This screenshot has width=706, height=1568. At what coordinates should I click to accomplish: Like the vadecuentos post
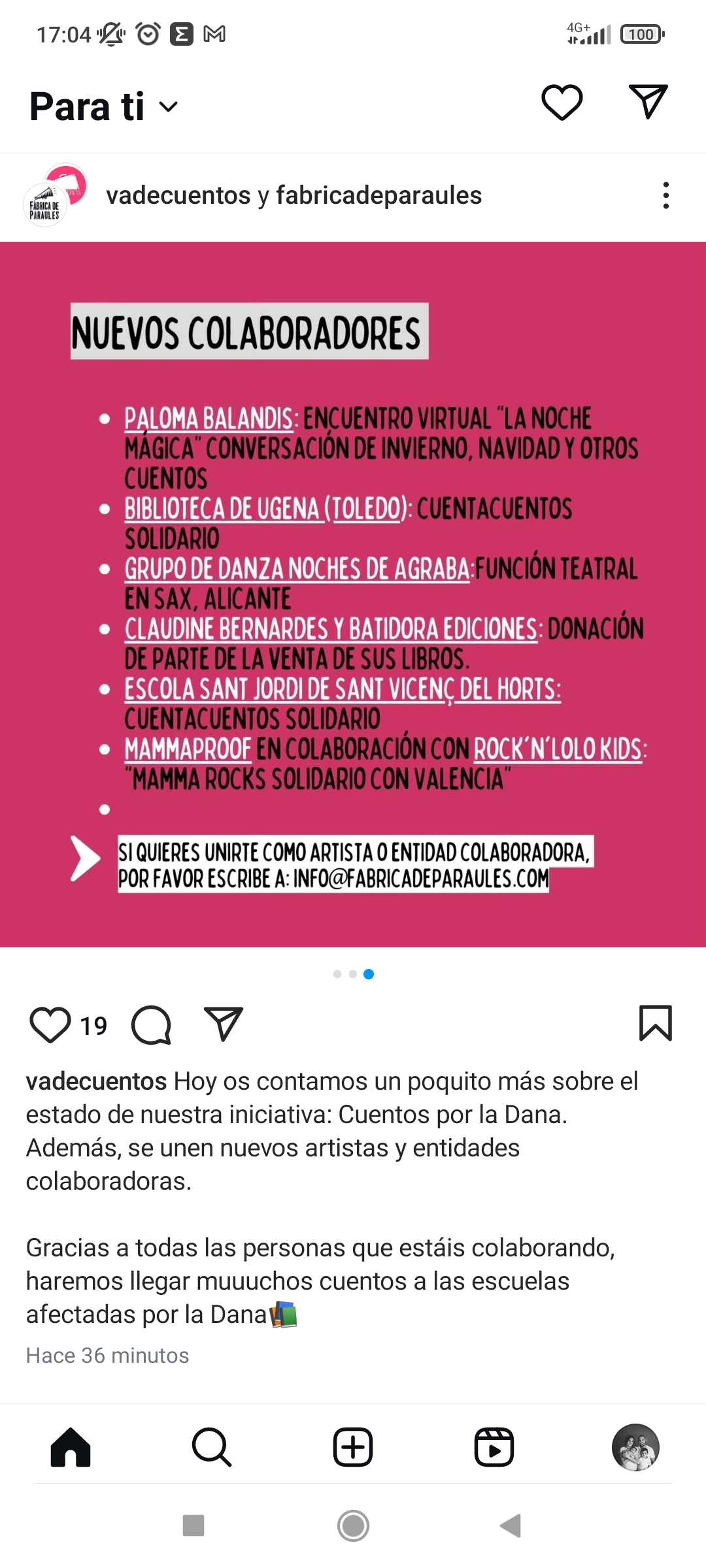point(50,1024)
